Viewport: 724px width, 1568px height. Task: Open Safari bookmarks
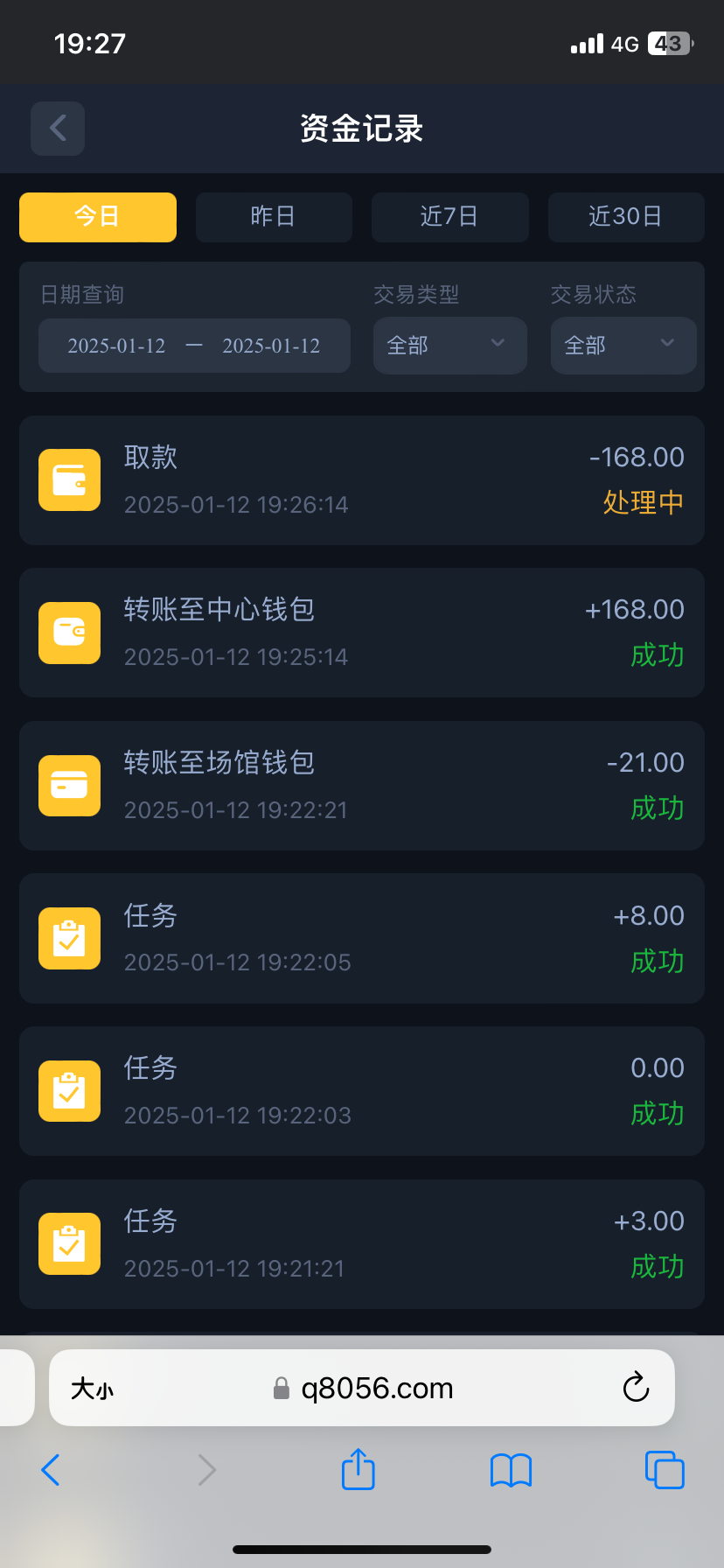[x=511, y=1471]
